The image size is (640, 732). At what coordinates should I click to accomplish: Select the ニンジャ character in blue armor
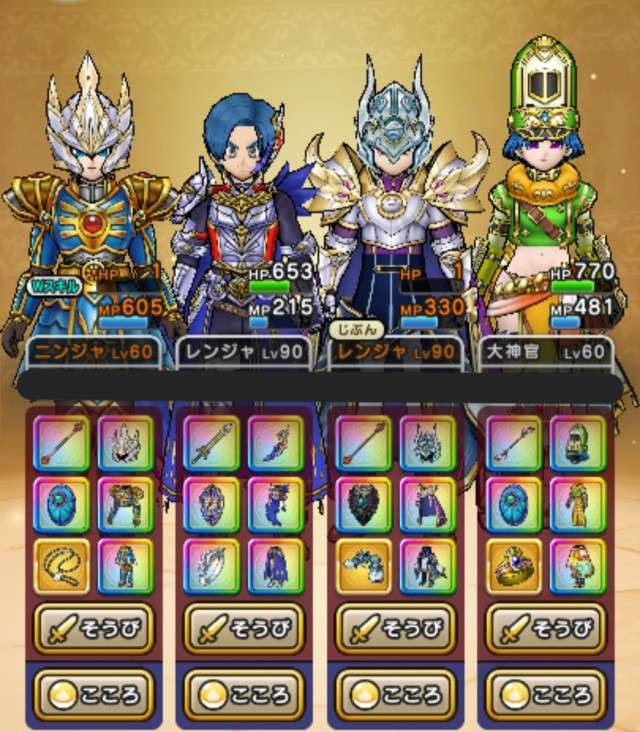click(x=90, y=200)
